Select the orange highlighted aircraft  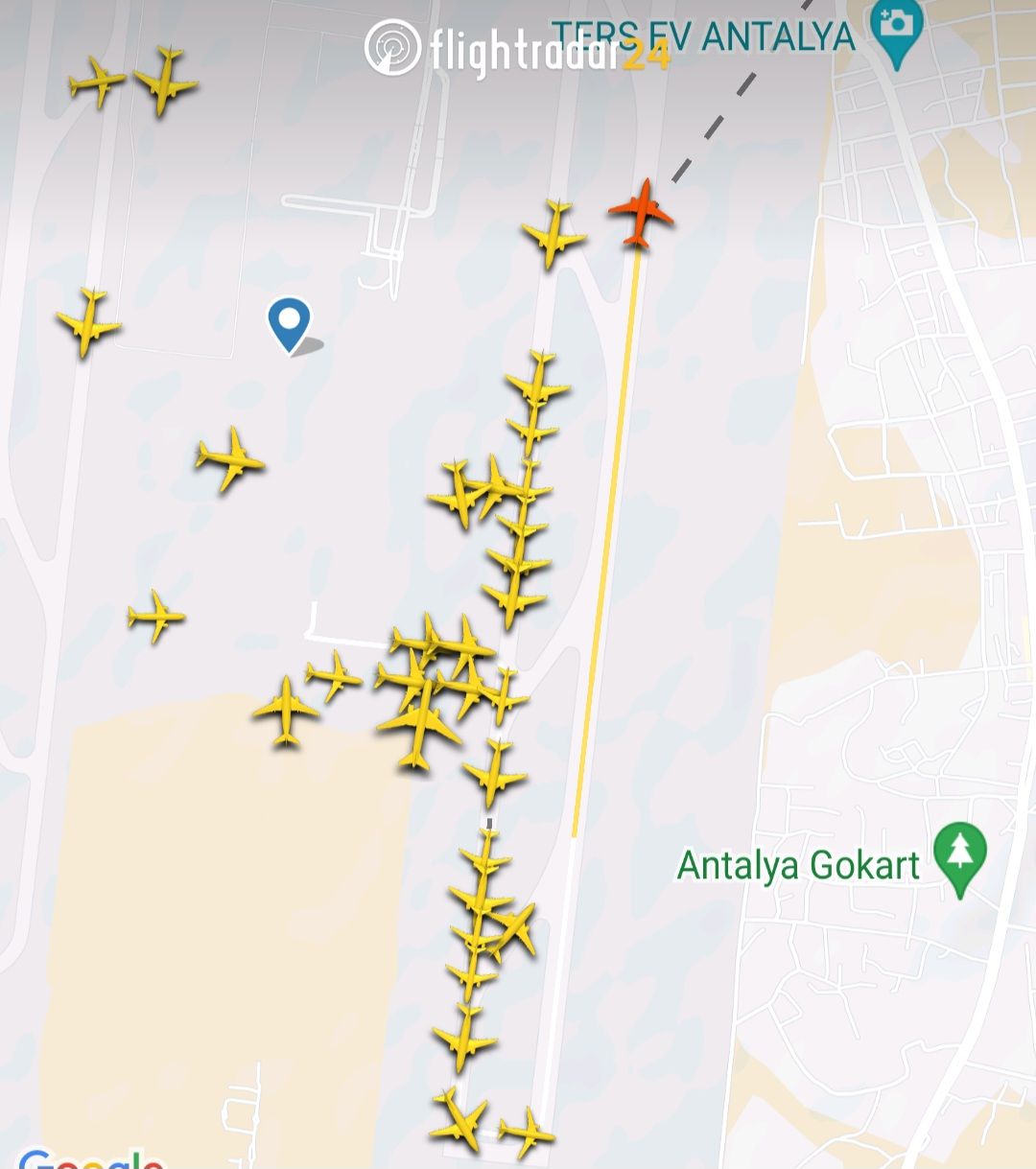pos(641,213)
